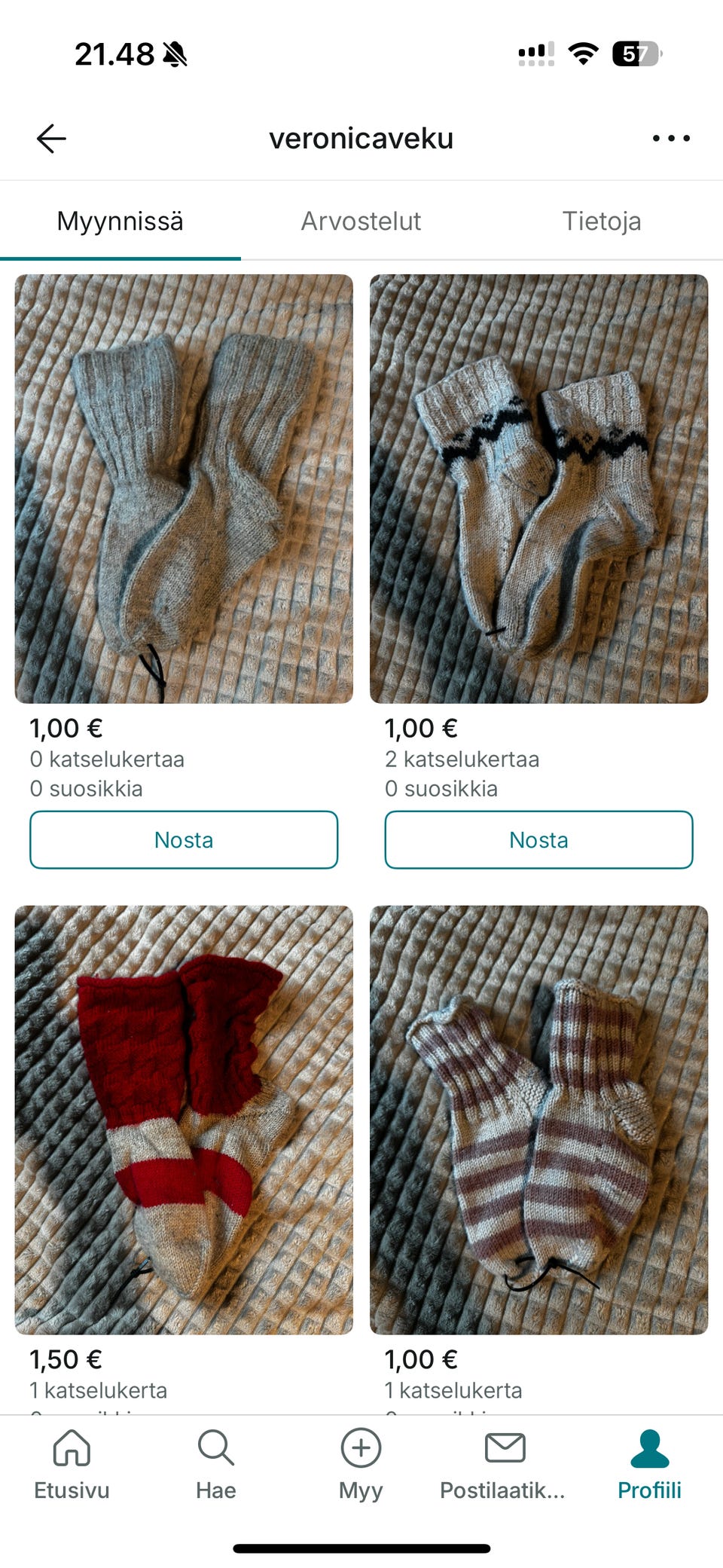Viewport: 723px width, 1568px height.
Task: Tap Nosta under the black-patterned socks
Action: (x=538, y=839)
